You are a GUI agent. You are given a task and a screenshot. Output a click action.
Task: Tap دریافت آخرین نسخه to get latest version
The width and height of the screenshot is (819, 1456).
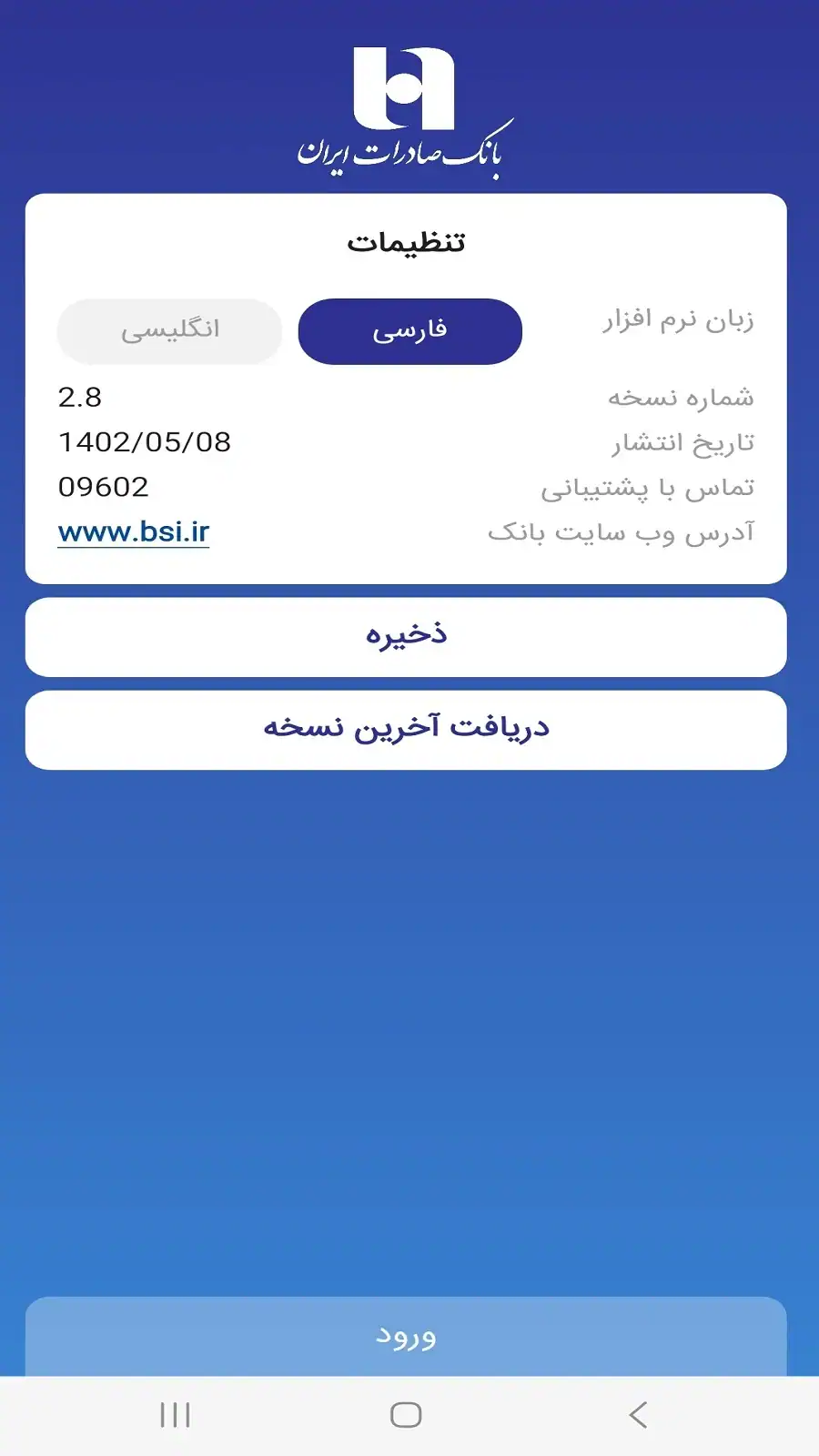tap(406, 730)
